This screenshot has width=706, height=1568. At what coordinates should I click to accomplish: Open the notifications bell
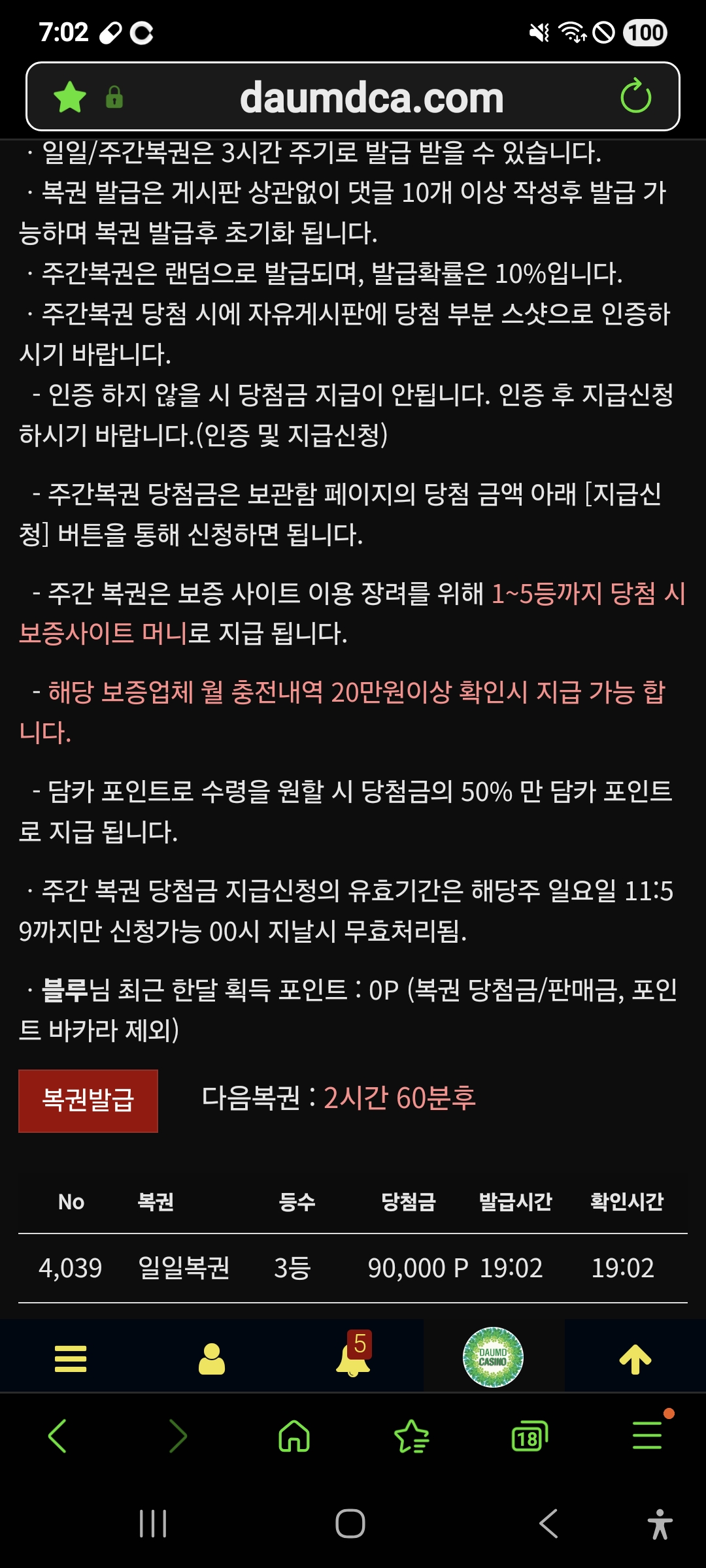tap(353, 1358)
